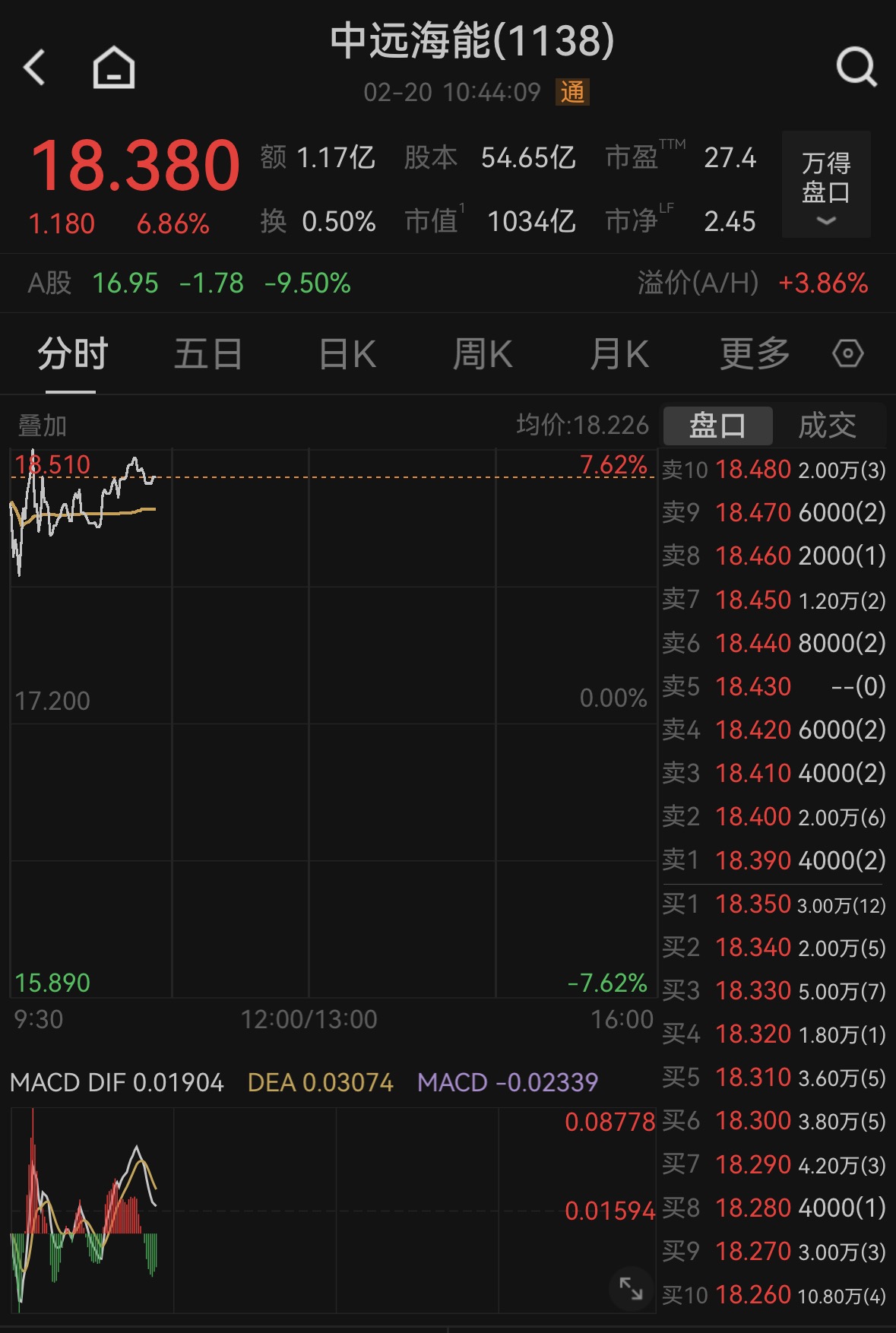Go back using the back arrow

(x=35, y=68)
